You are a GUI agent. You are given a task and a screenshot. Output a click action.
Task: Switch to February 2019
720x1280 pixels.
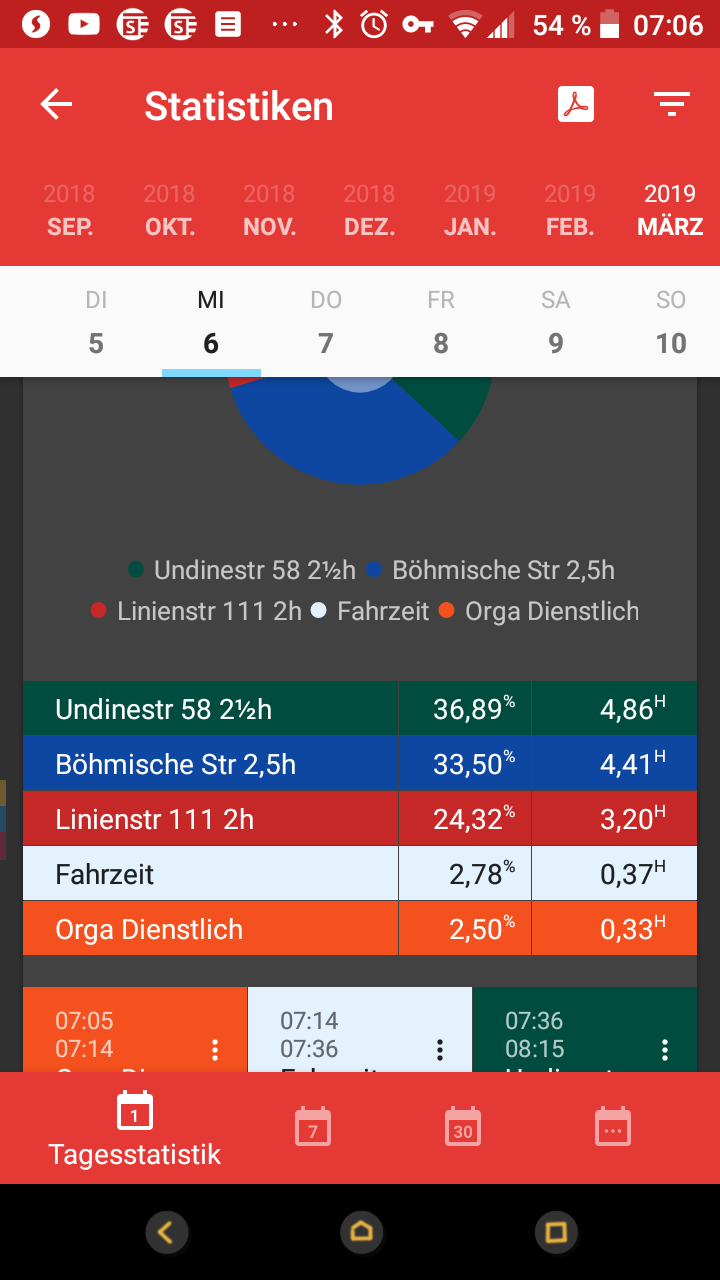pos(570,210)
